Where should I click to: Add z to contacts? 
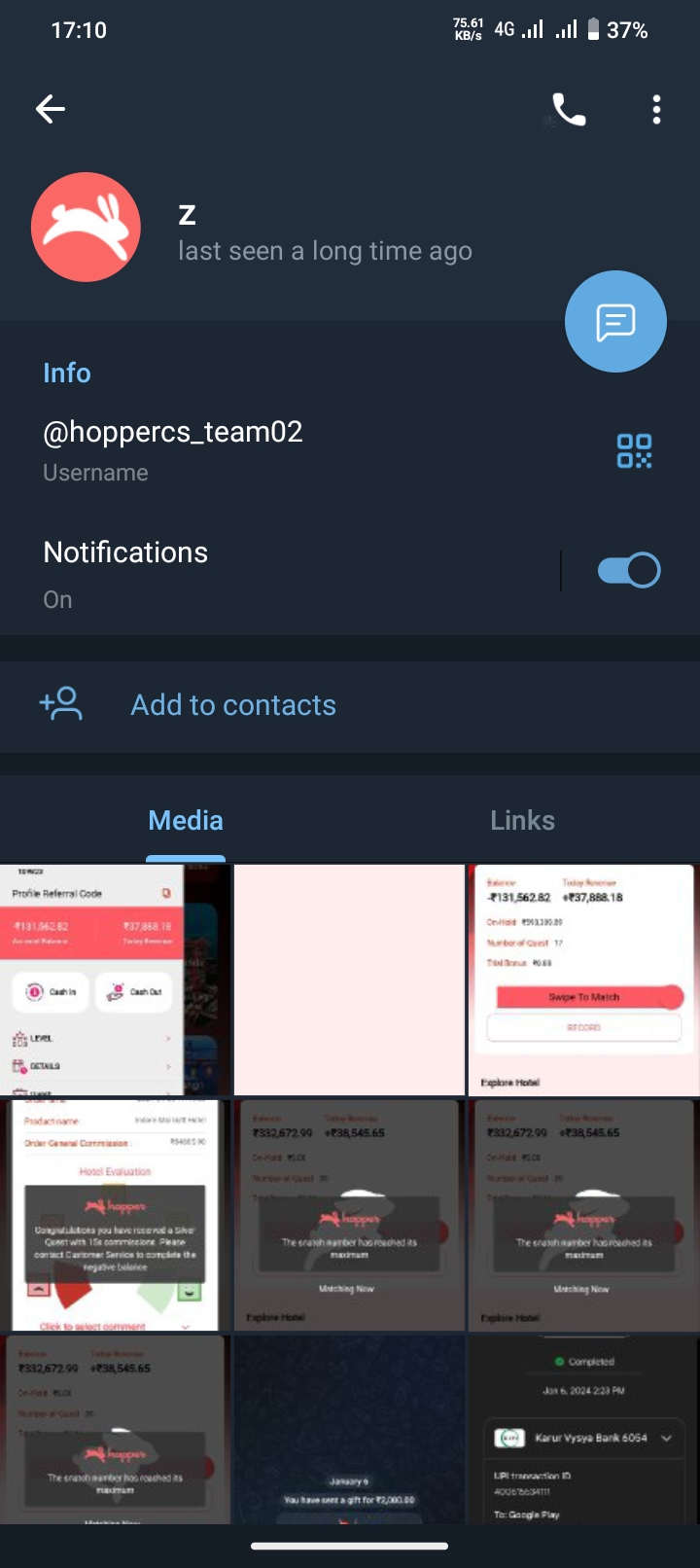(233, 705)
